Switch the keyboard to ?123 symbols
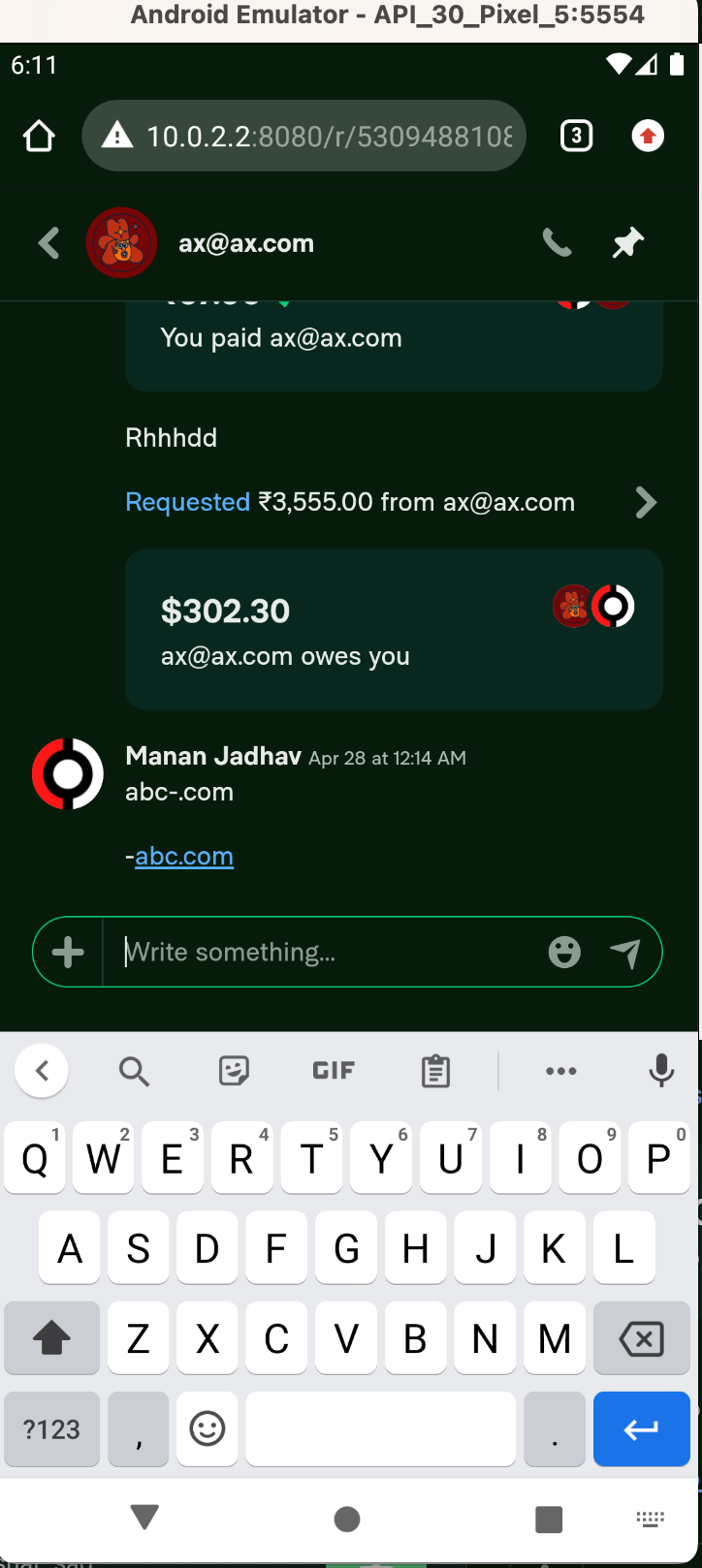The width and height of the screenshot is (702, 1568). point(51,1429)
